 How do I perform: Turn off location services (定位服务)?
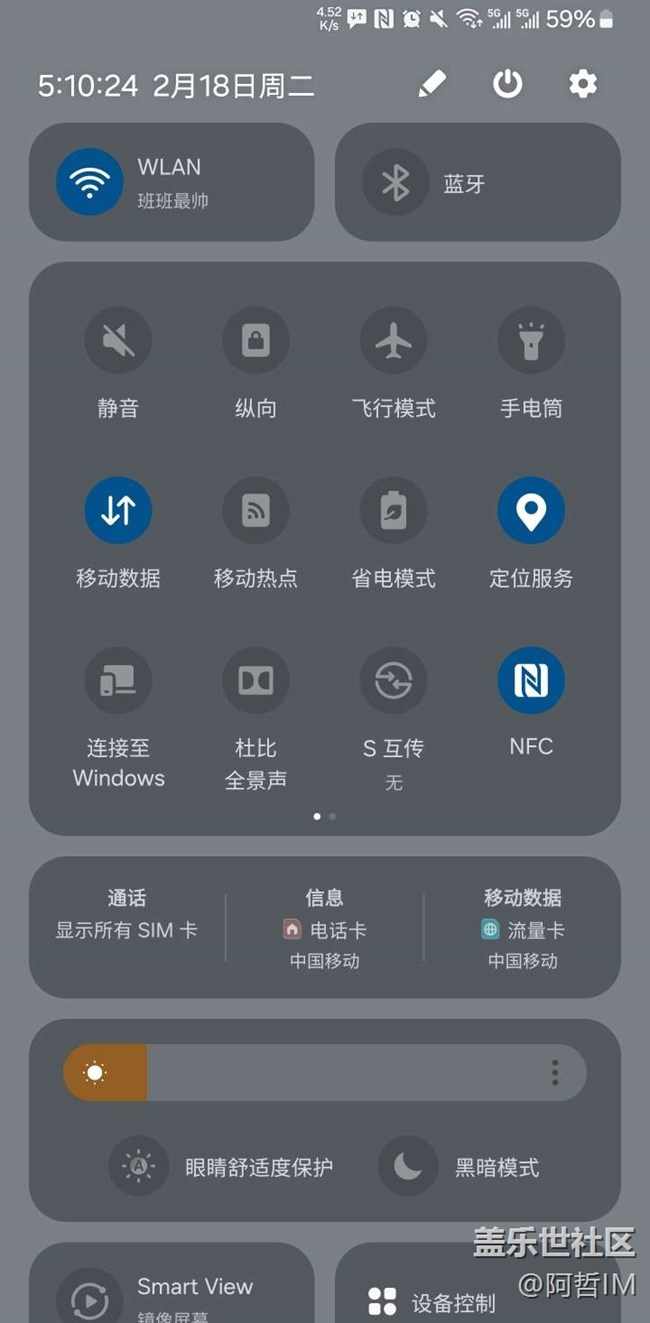(x=531, y=511)
